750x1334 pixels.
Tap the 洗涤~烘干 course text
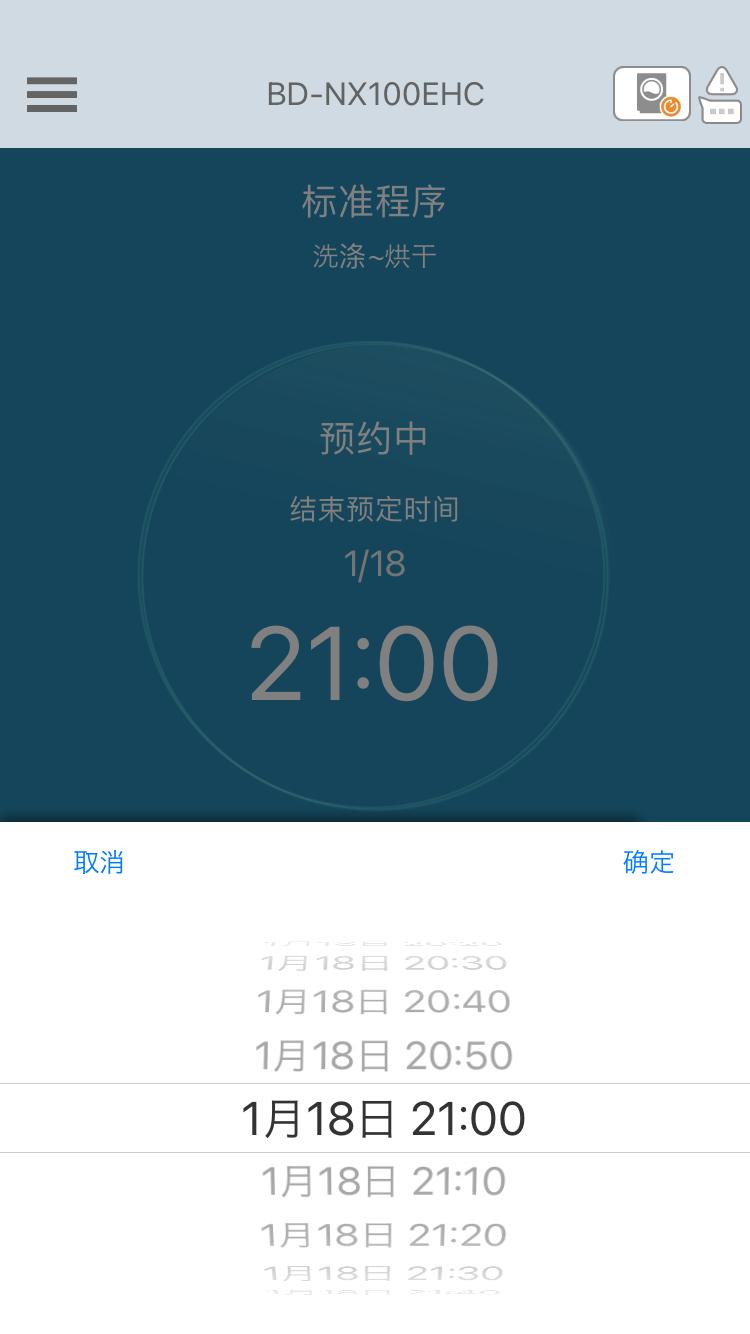point(375,255)
